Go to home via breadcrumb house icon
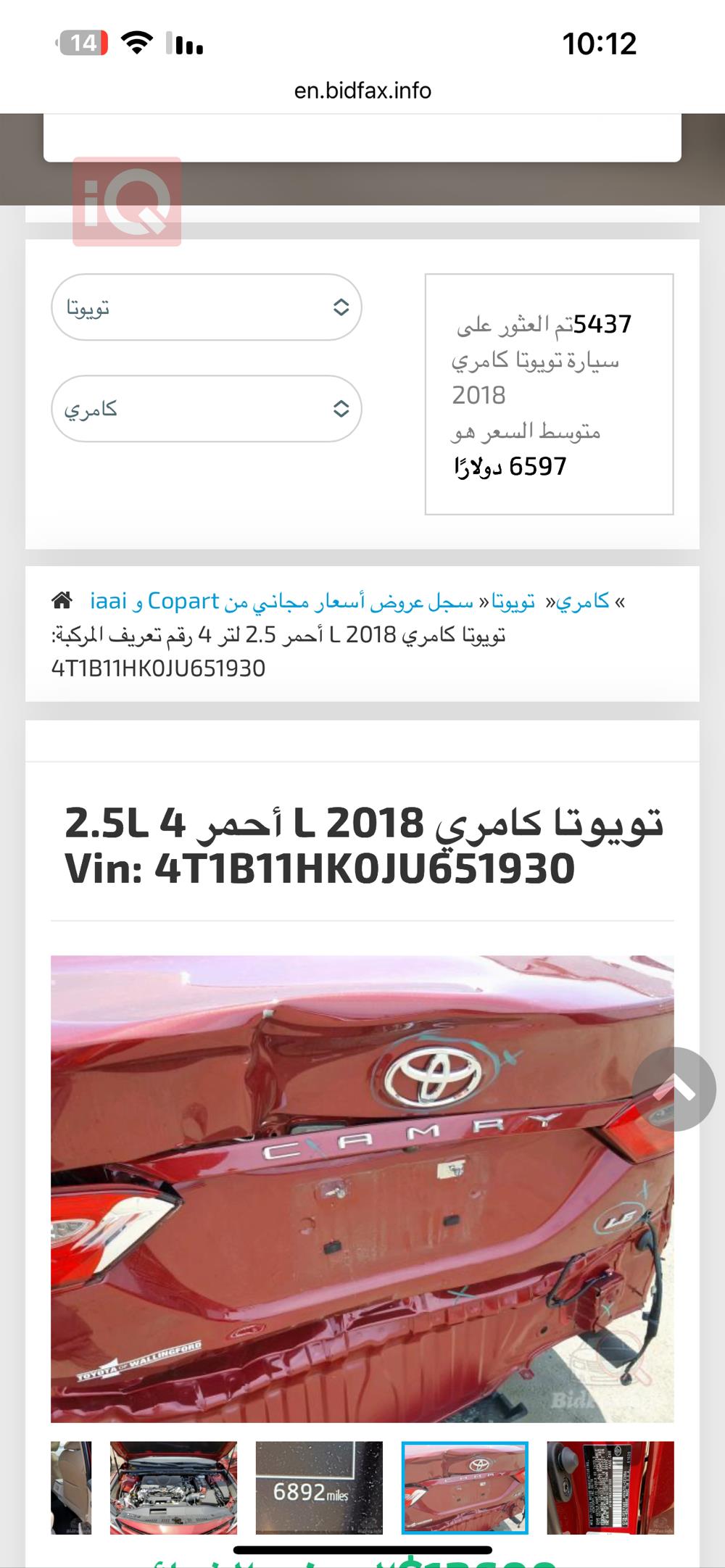725x1568 pixels. [62, 600]
